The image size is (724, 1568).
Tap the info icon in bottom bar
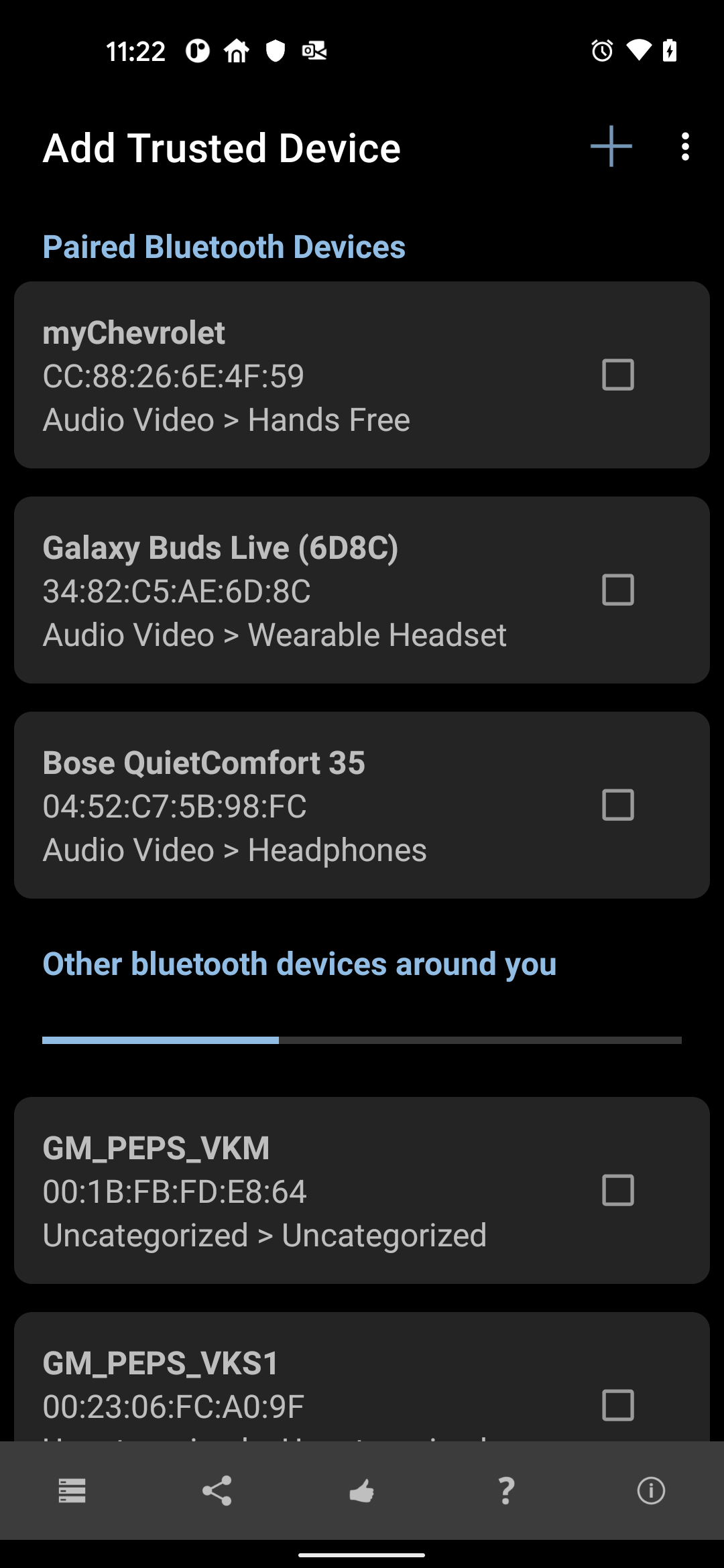click(652, 1491)
